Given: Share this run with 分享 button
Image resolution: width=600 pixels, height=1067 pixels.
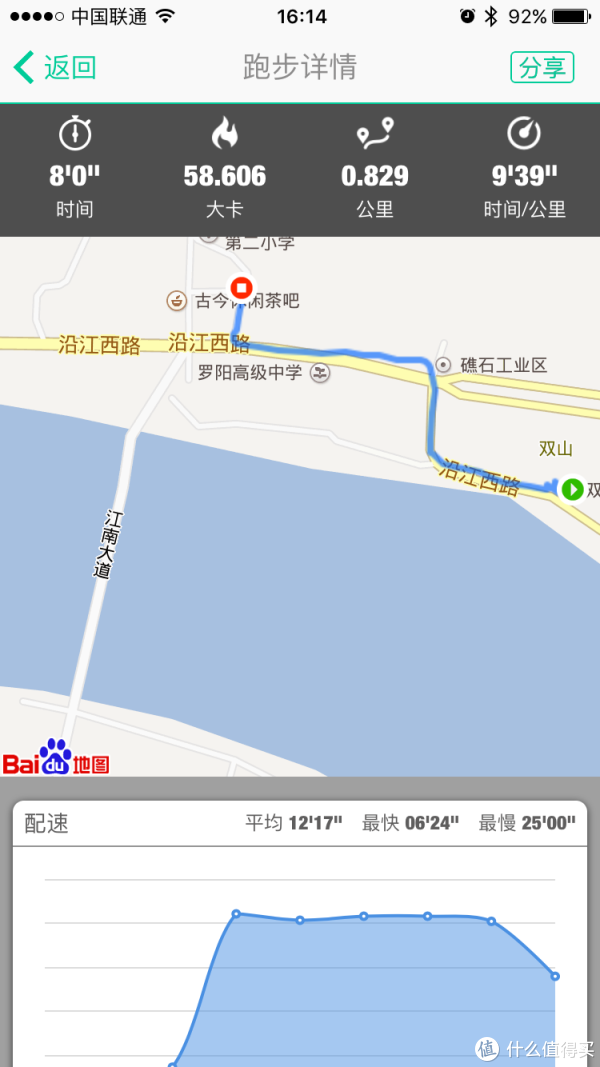Looking at the screenshot, I should pyautogui.click(x=542, y=68).
